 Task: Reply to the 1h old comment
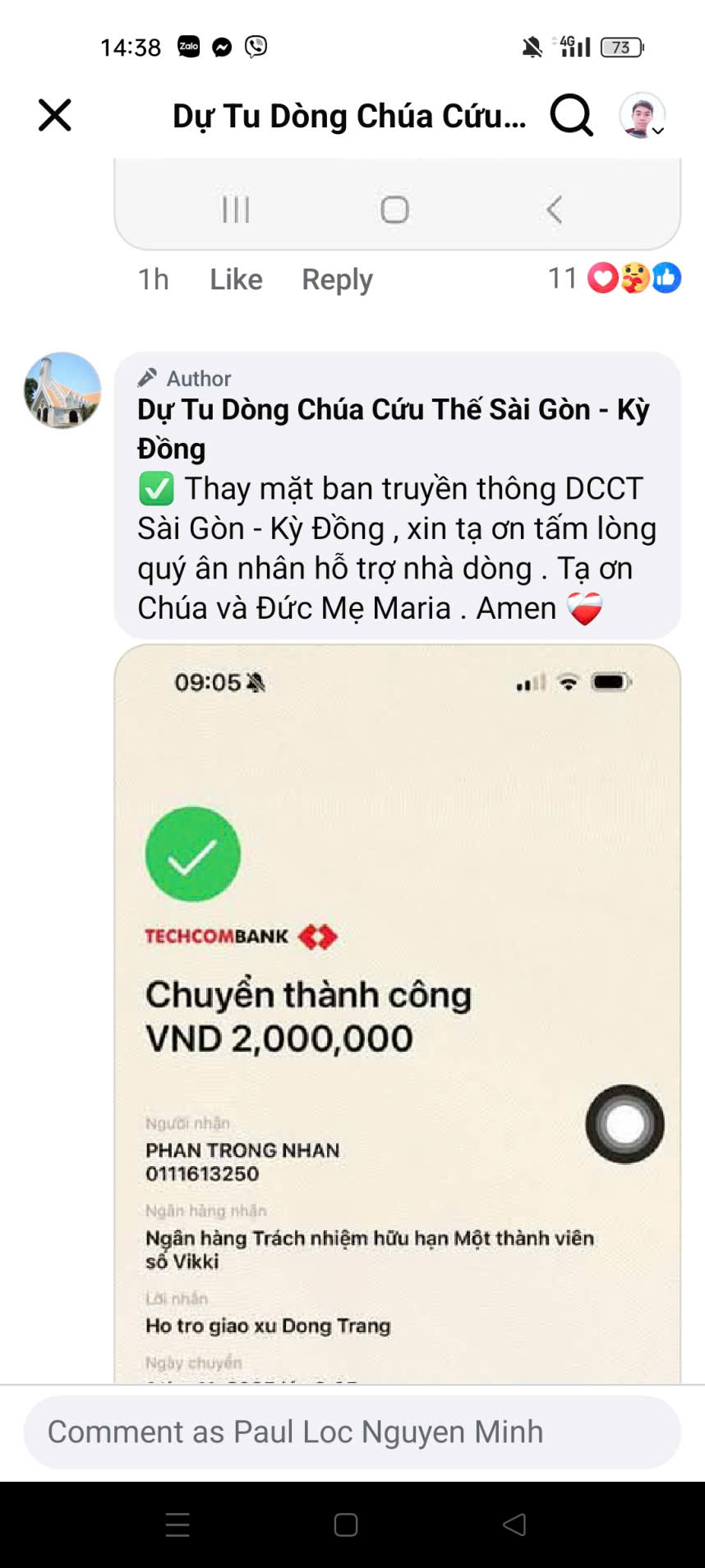tap(337, 279)
